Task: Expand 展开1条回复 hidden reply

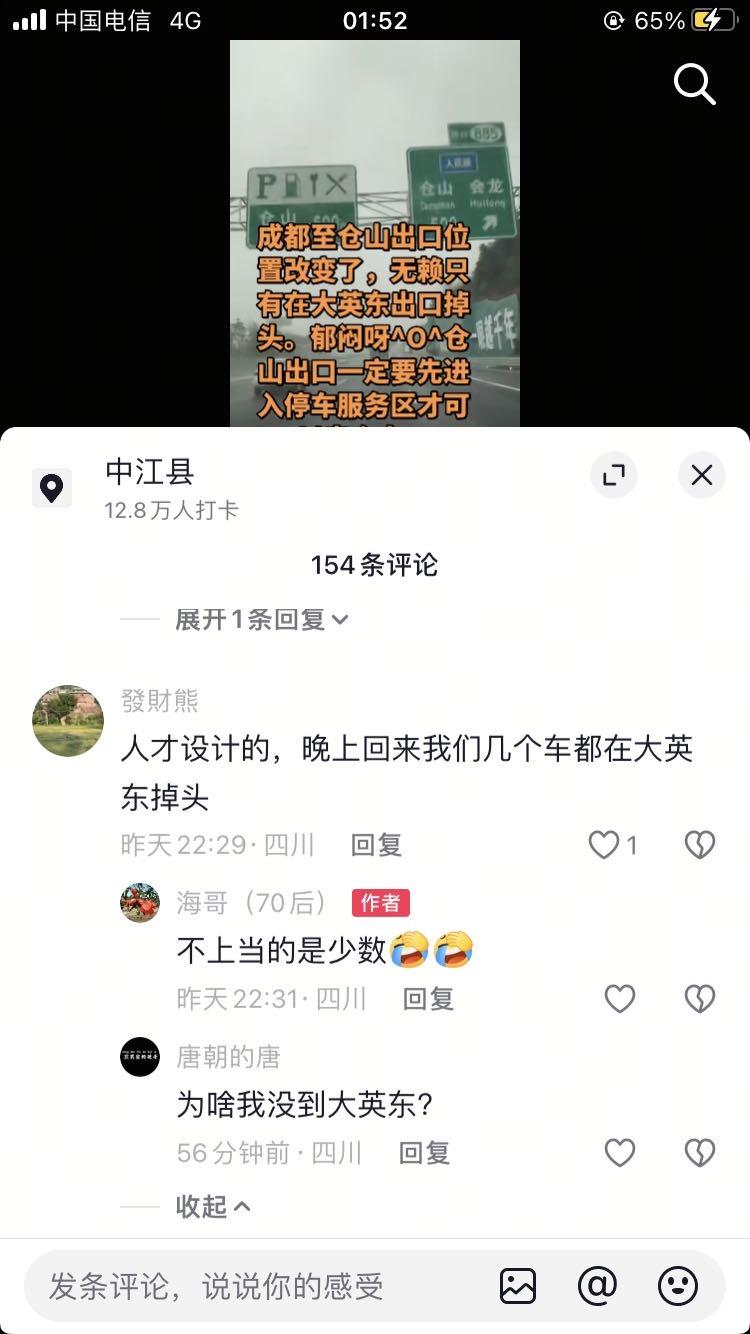Action: pos(261,619)
